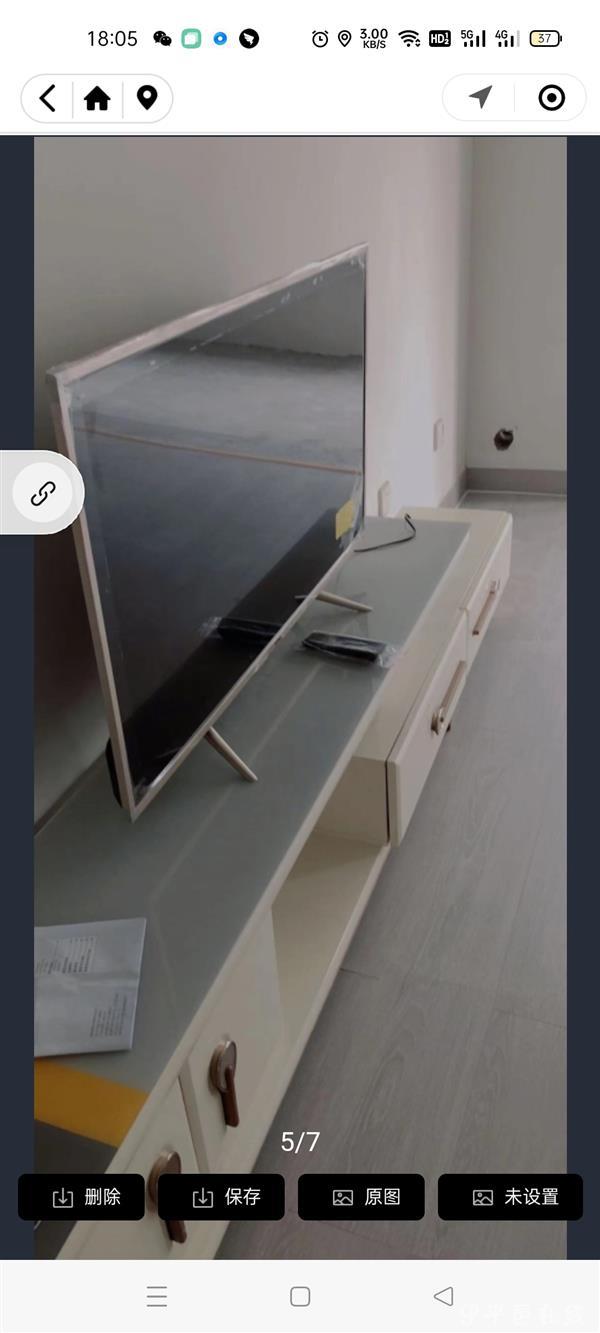Tap the system back triangle

[x=443, y=1296]
